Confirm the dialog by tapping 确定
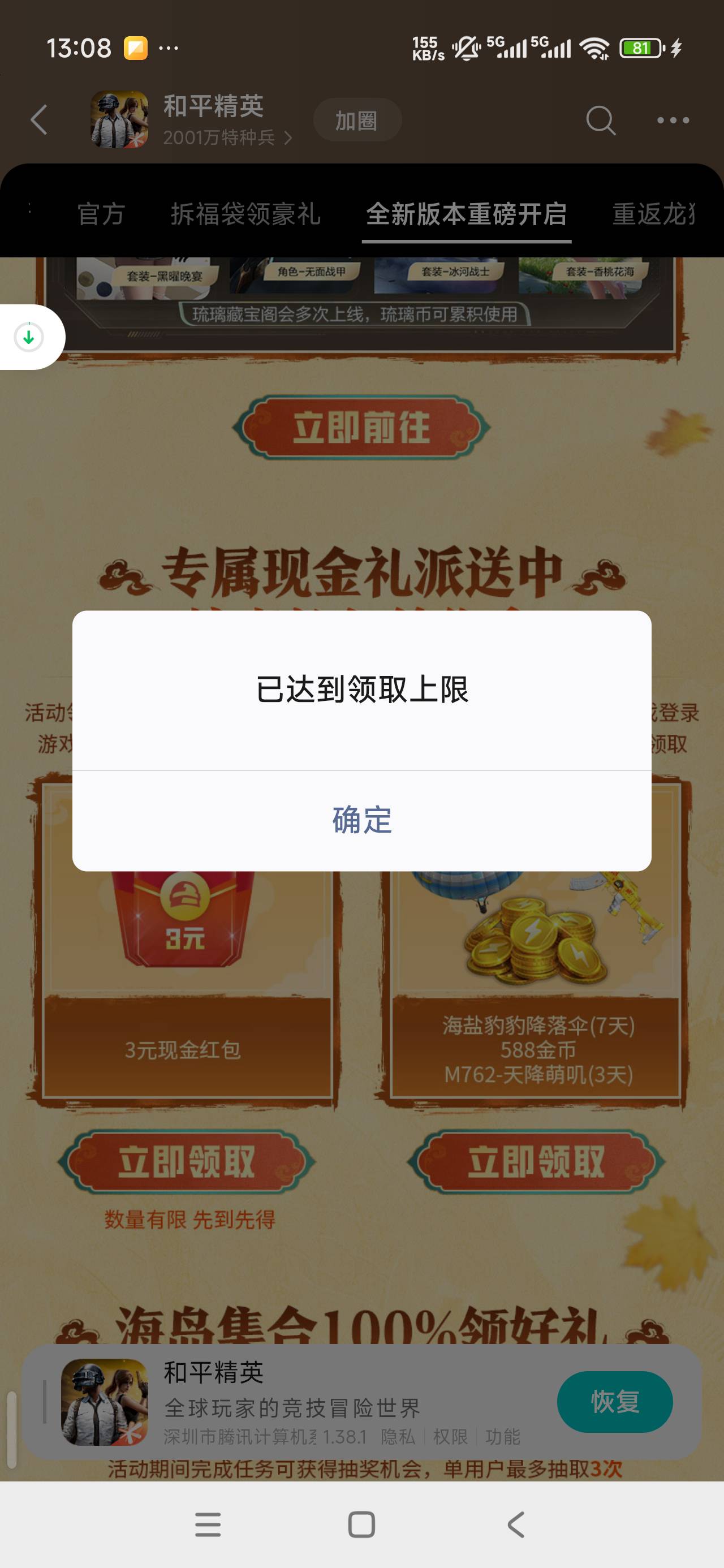This screenshot has width=724, height=1568. tap(361, 820)
